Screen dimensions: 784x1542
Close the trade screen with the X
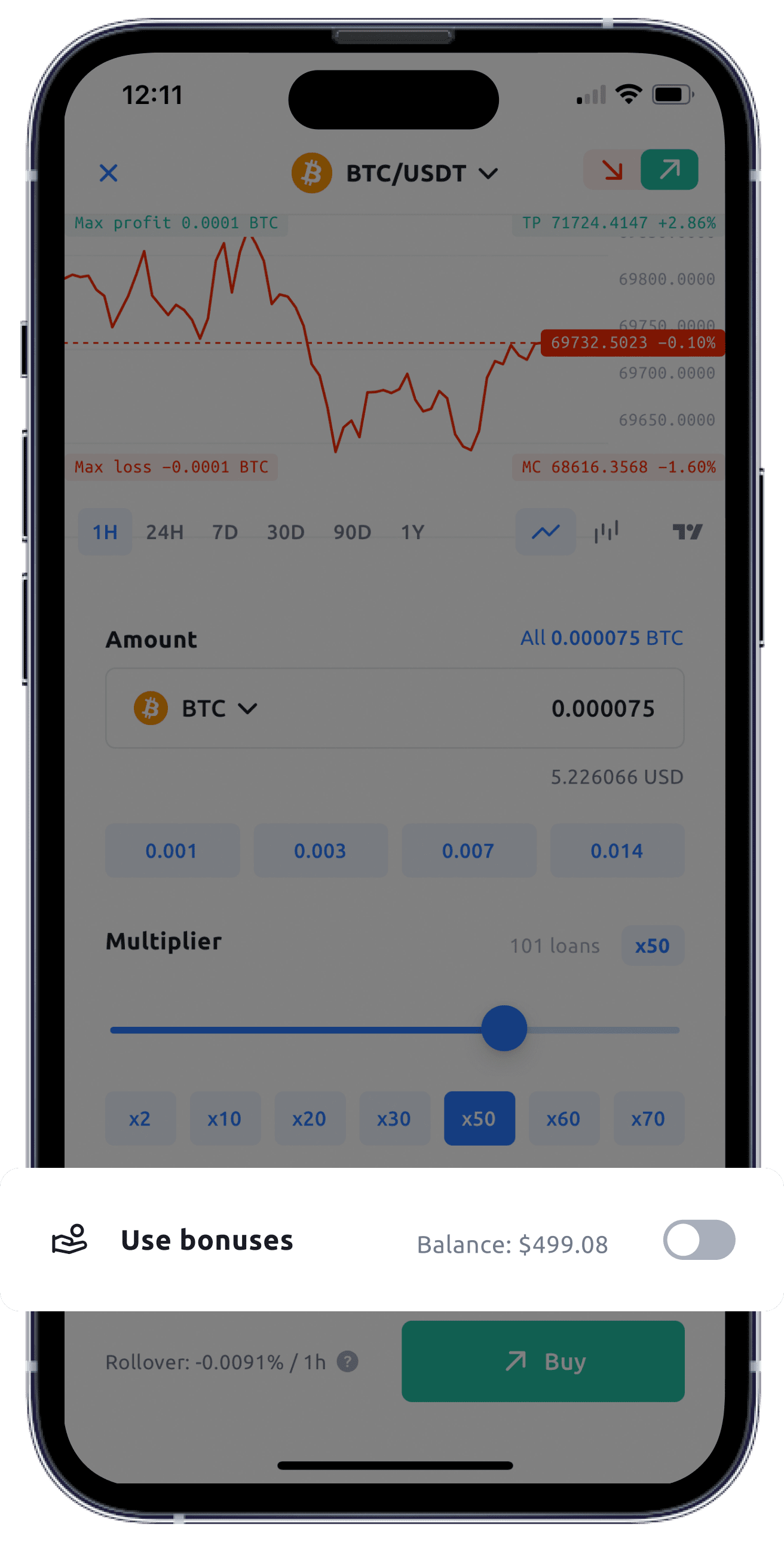pyautogui.click(x=108, y=173)
